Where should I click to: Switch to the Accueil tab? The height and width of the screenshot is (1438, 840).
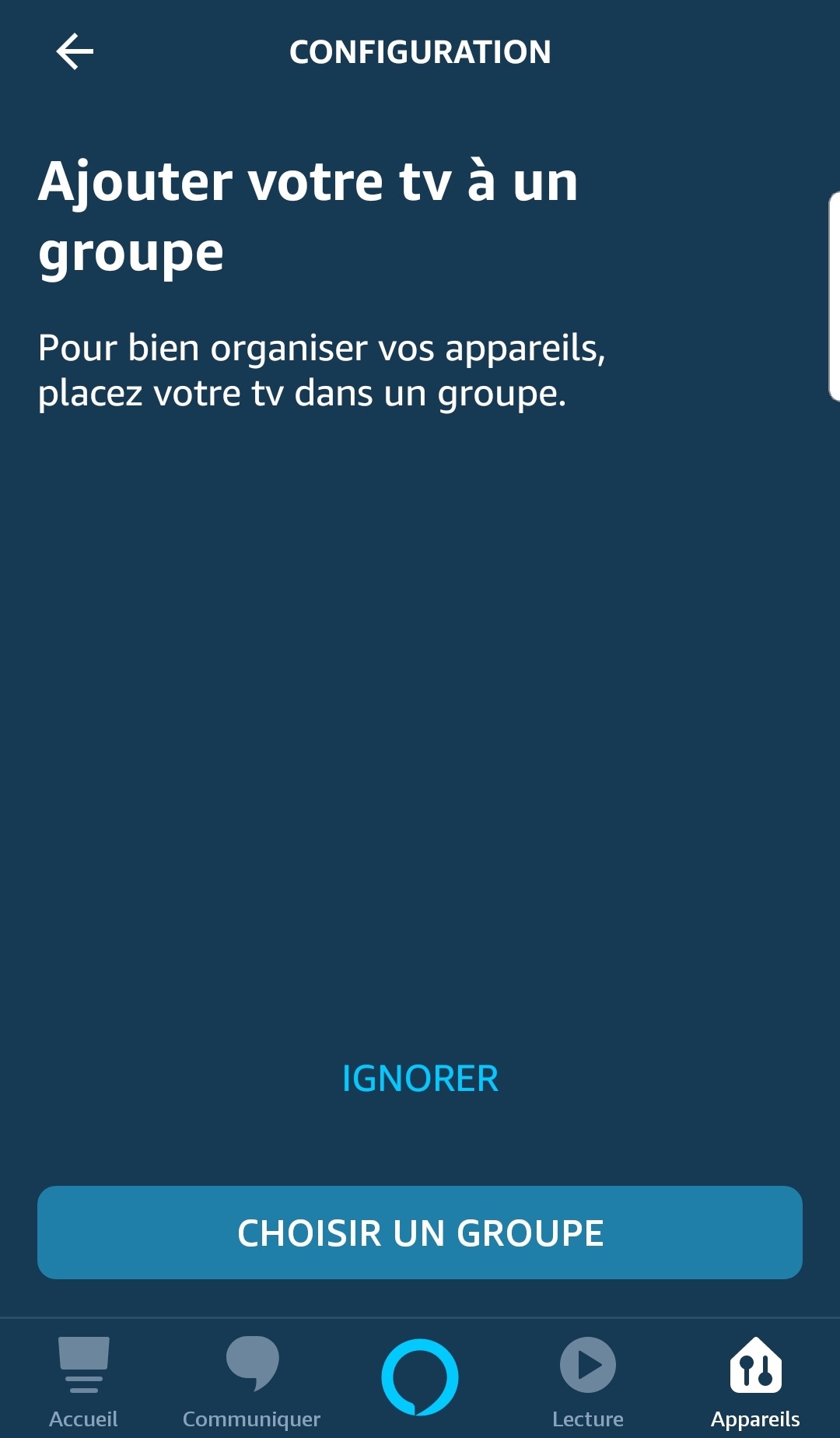coord(83,1382)
